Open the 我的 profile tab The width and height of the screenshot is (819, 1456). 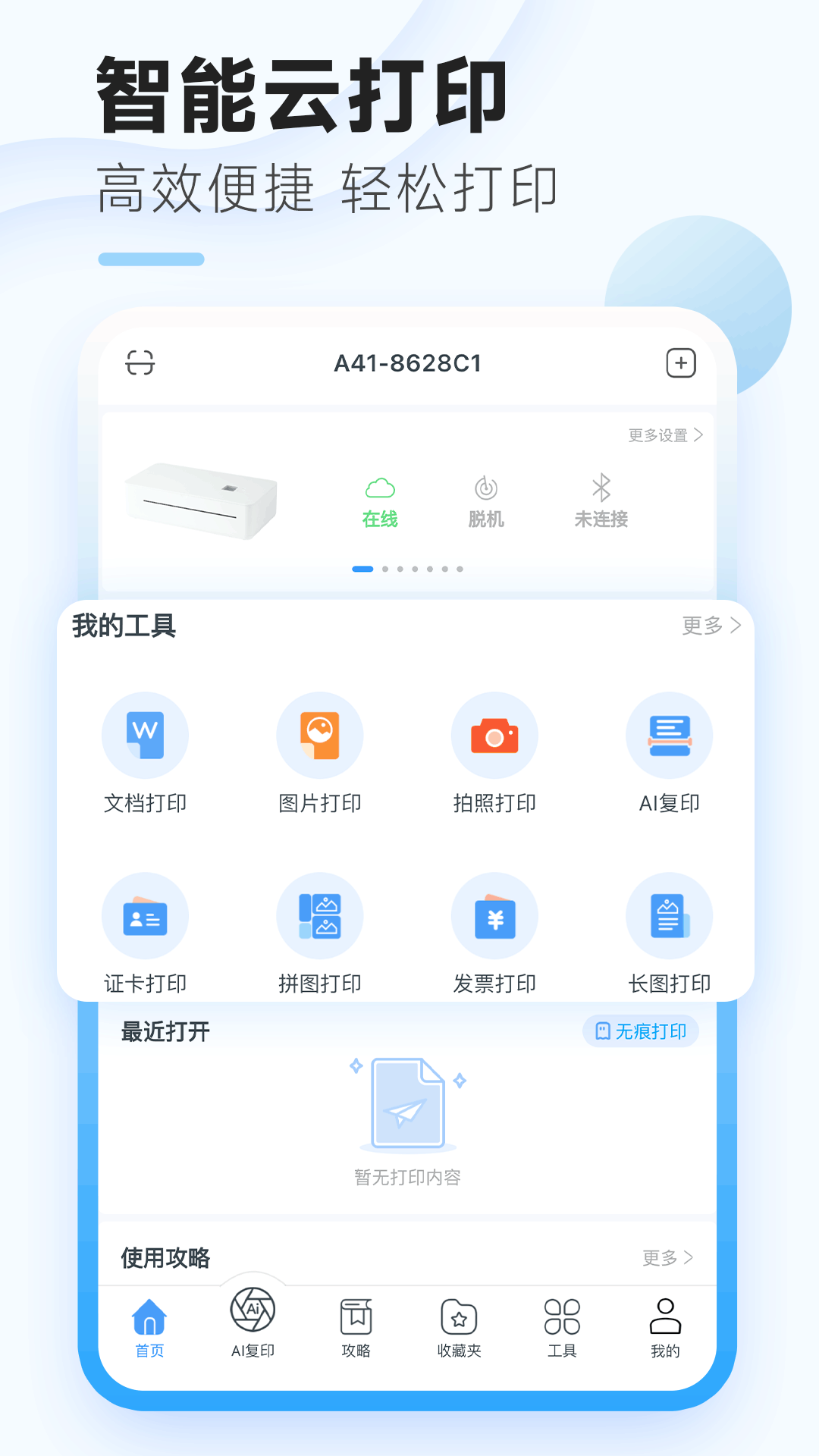pyautogui.click(x=665, y=1323)
